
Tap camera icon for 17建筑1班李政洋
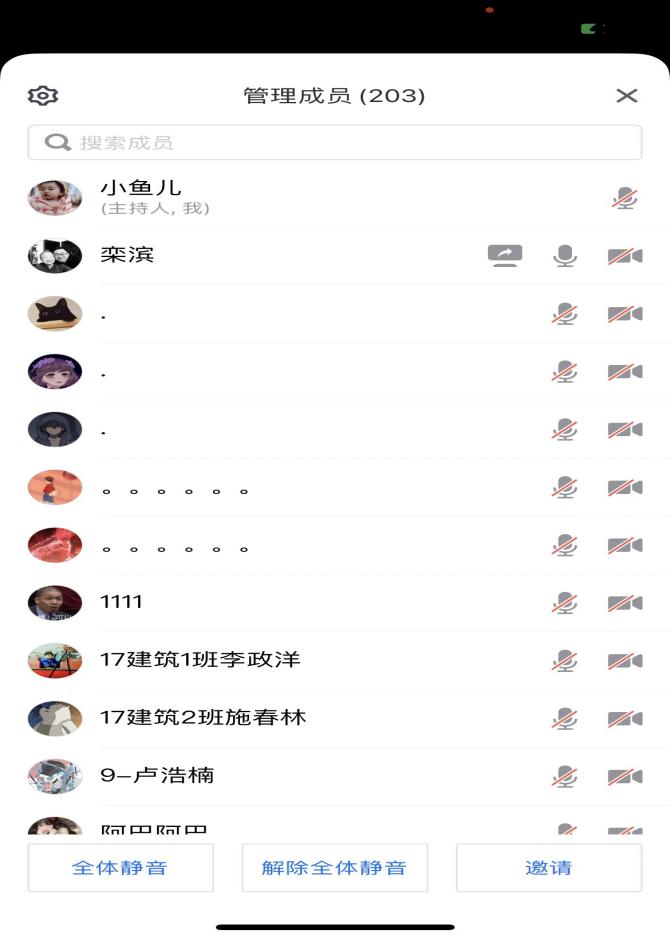tap(625, 661)
